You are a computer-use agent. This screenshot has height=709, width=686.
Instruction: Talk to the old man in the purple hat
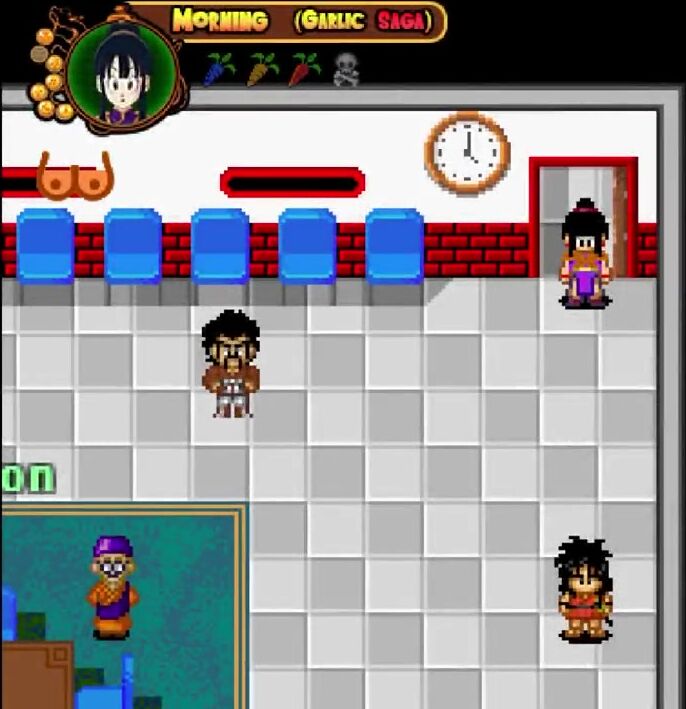tap(112, 587)
